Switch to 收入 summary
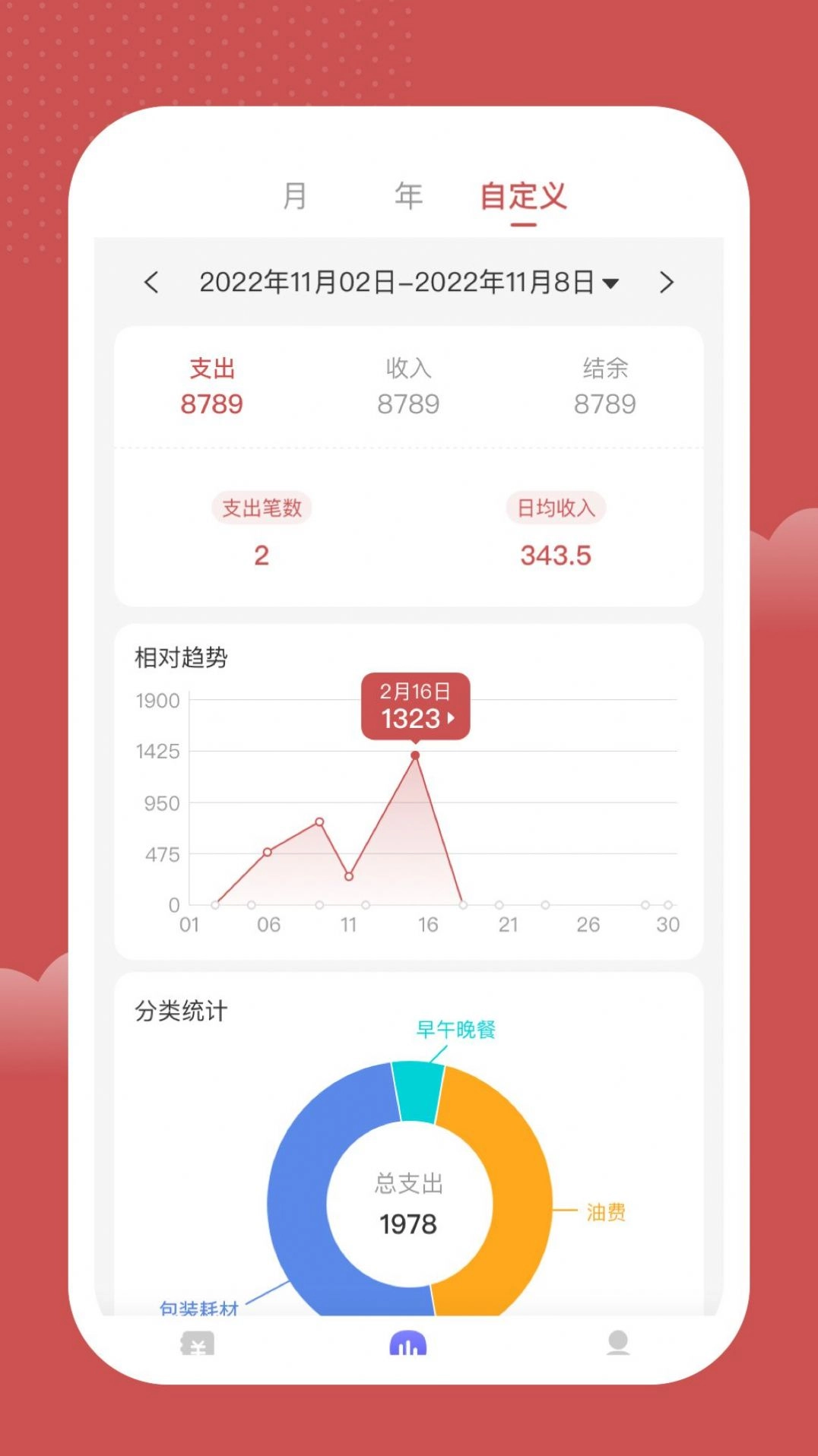The width and height of the screenshot is (818, 1456). click(409, 386)
